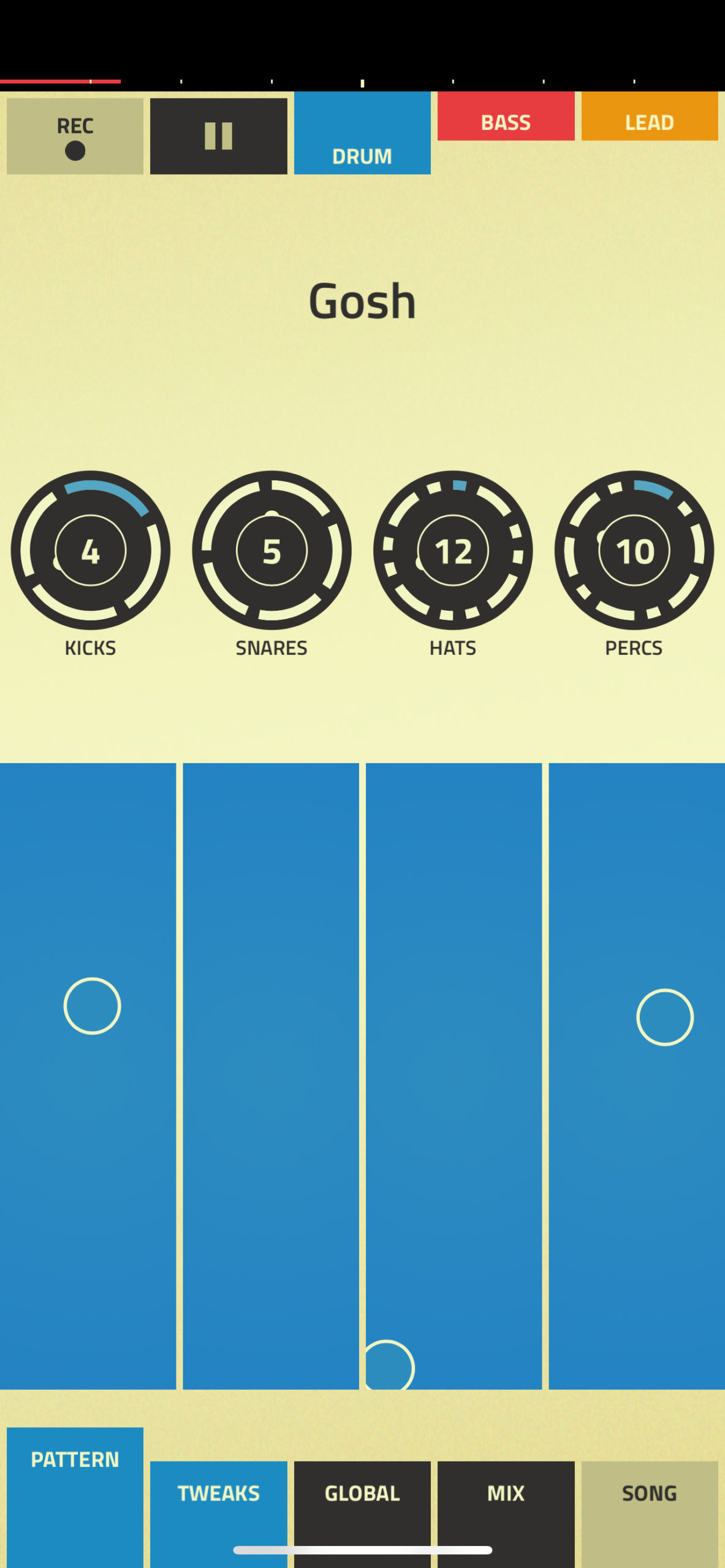Switch to the BASS instrument

[506, 116]
